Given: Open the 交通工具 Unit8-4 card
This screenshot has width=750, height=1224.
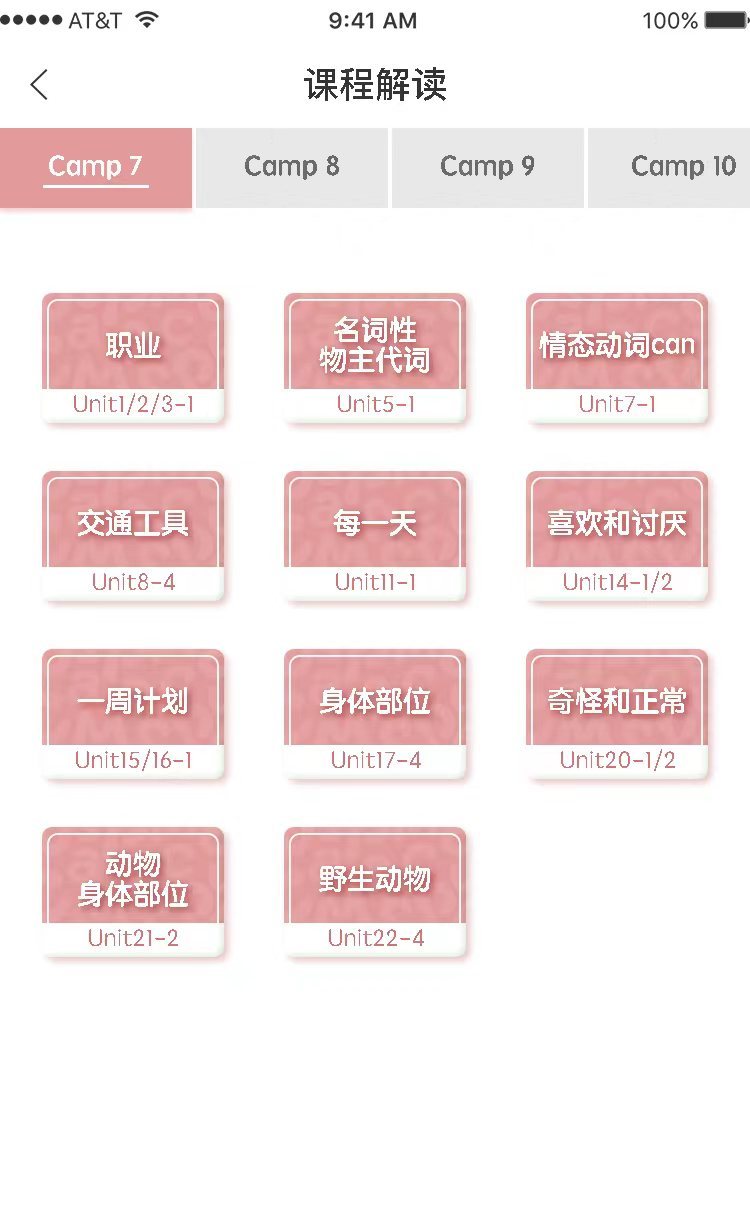Looking at the screenshot, I should (x=133, y=535).
